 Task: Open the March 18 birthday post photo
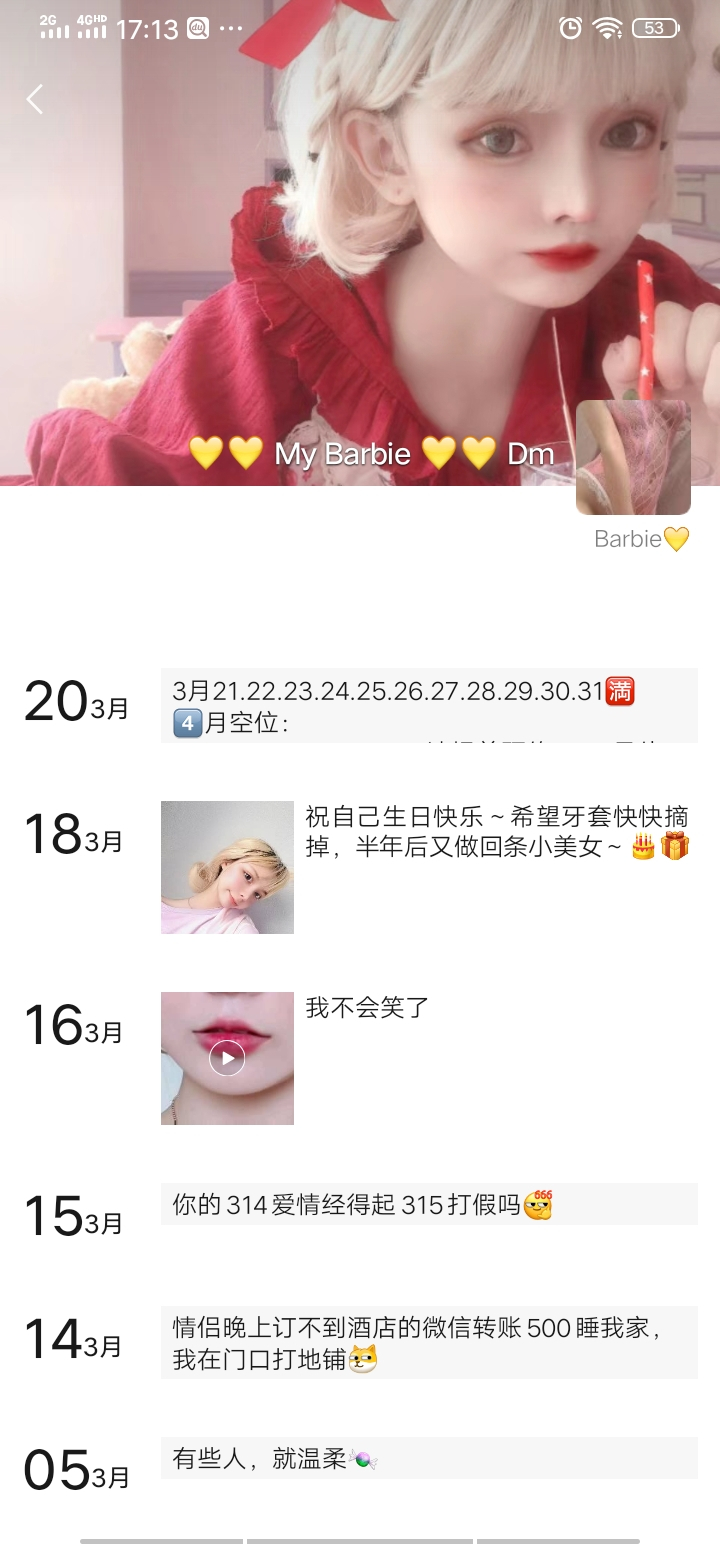pos(227,867)
